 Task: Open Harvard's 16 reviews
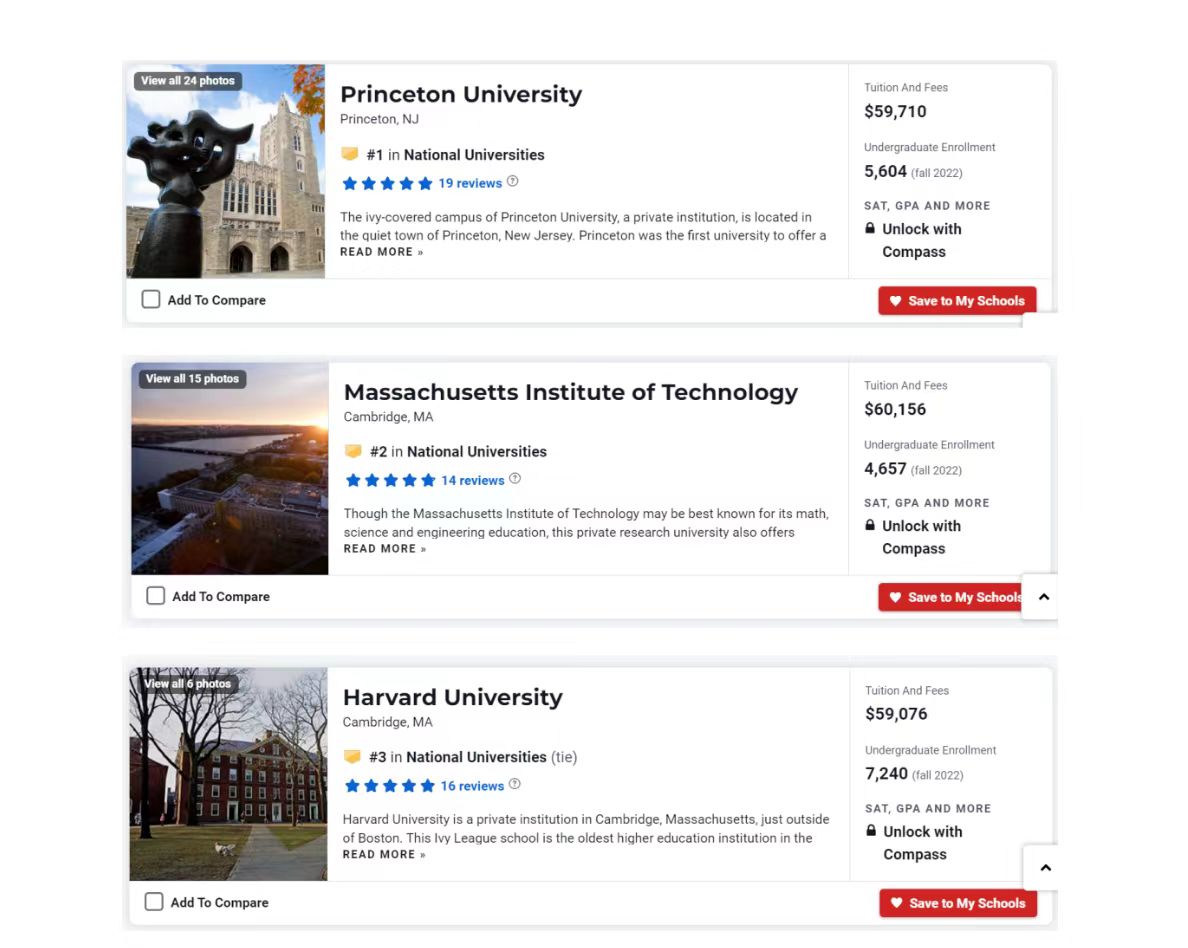[472, 786]
